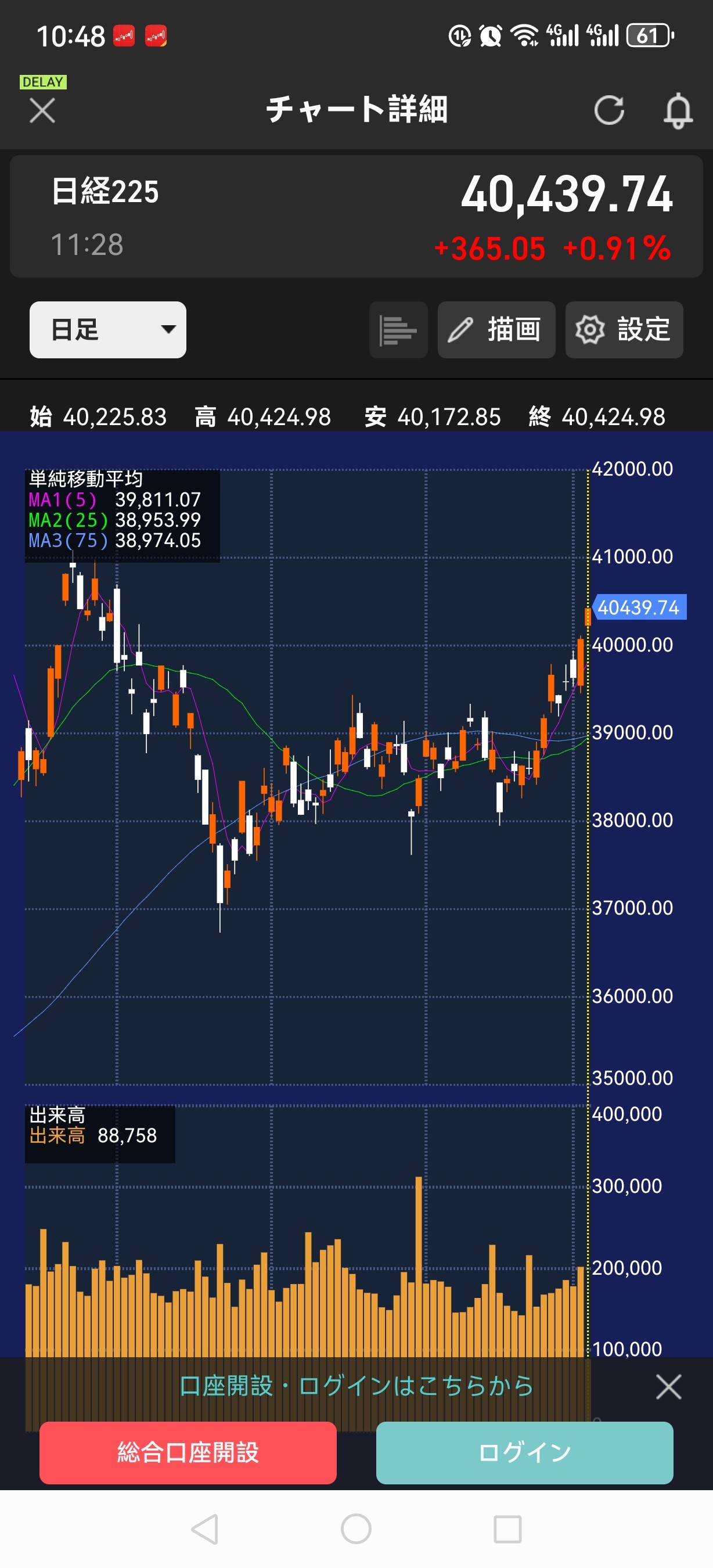Dismiss the account login banner

669,1387
